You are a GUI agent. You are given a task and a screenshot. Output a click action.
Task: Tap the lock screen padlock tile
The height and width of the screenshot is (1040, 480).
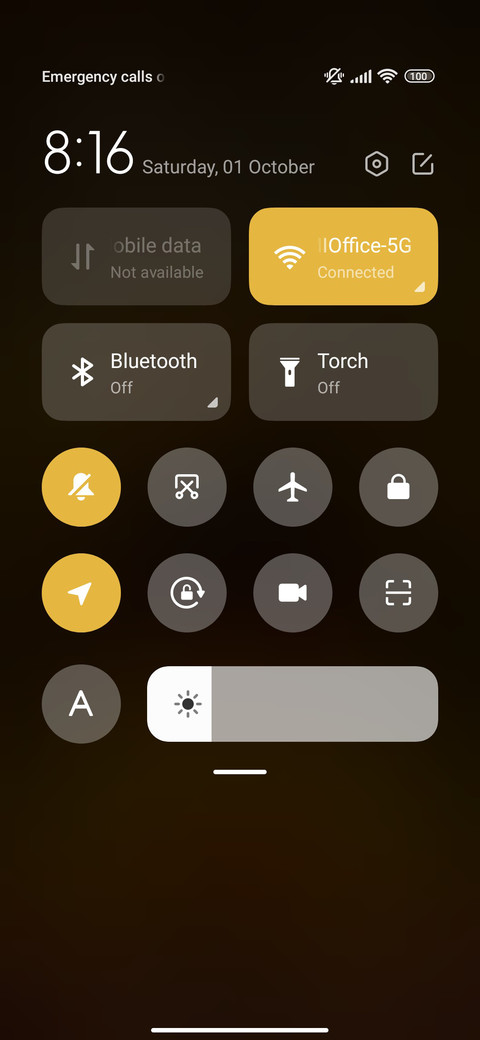(398, 488)
